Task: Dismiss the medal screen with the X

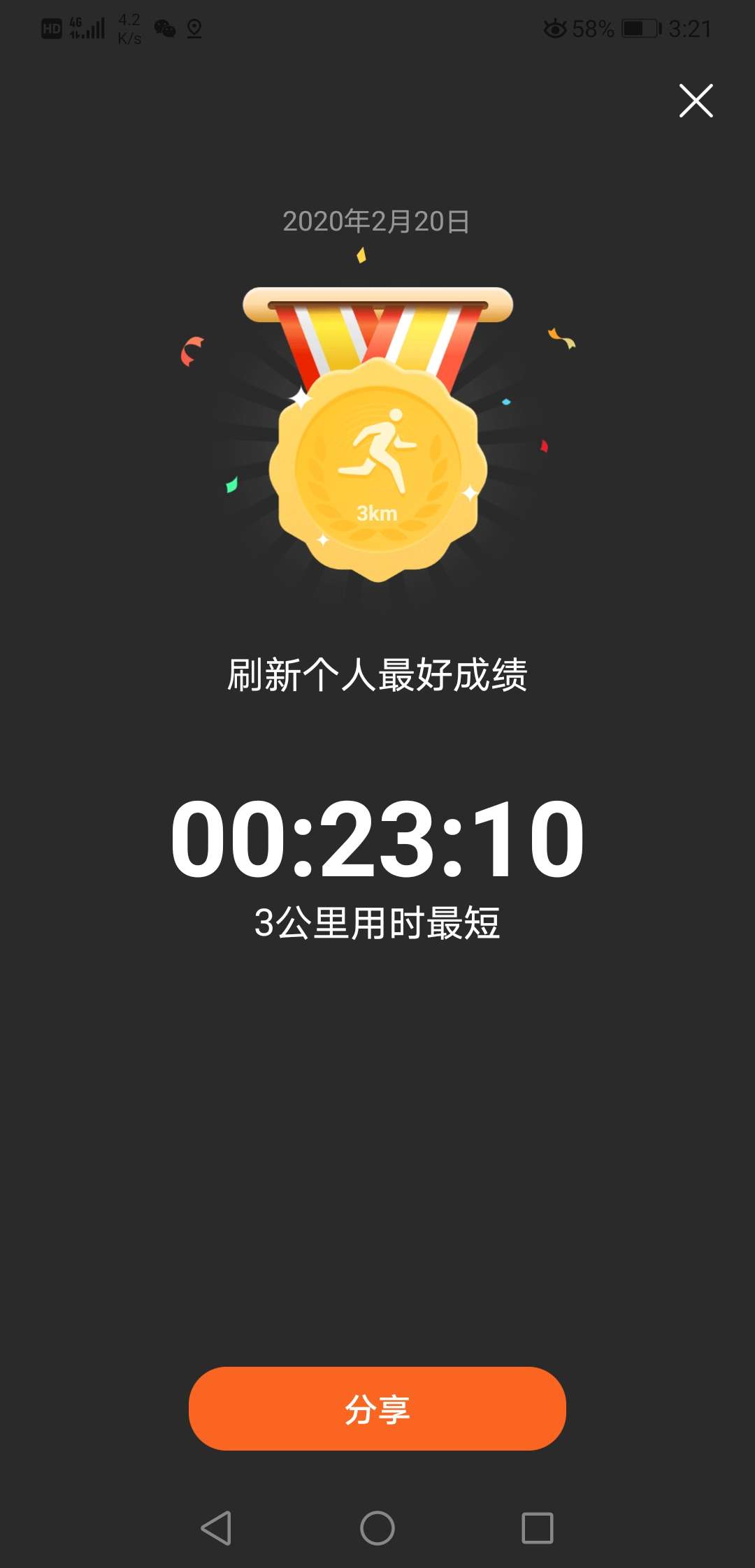Action: pyautogui.click(x=696, y=101)
